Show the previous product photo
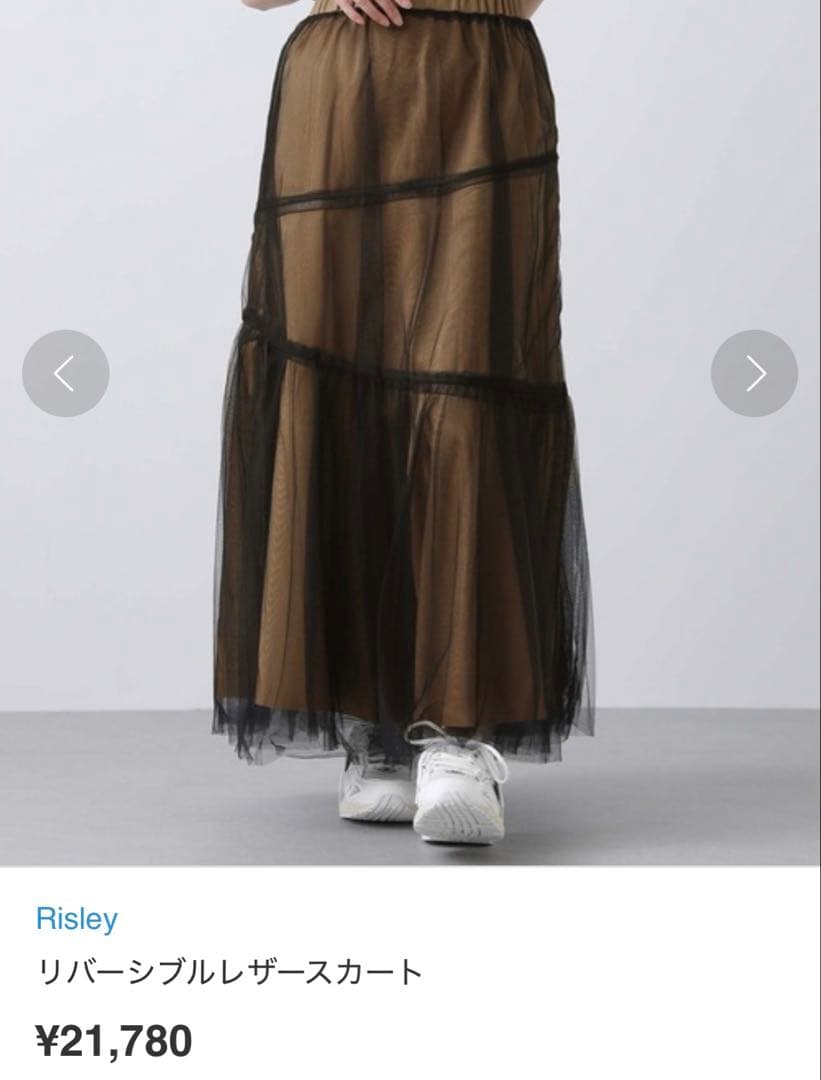The height and width of the screenshot is (1080, 821). pos(65,373)
